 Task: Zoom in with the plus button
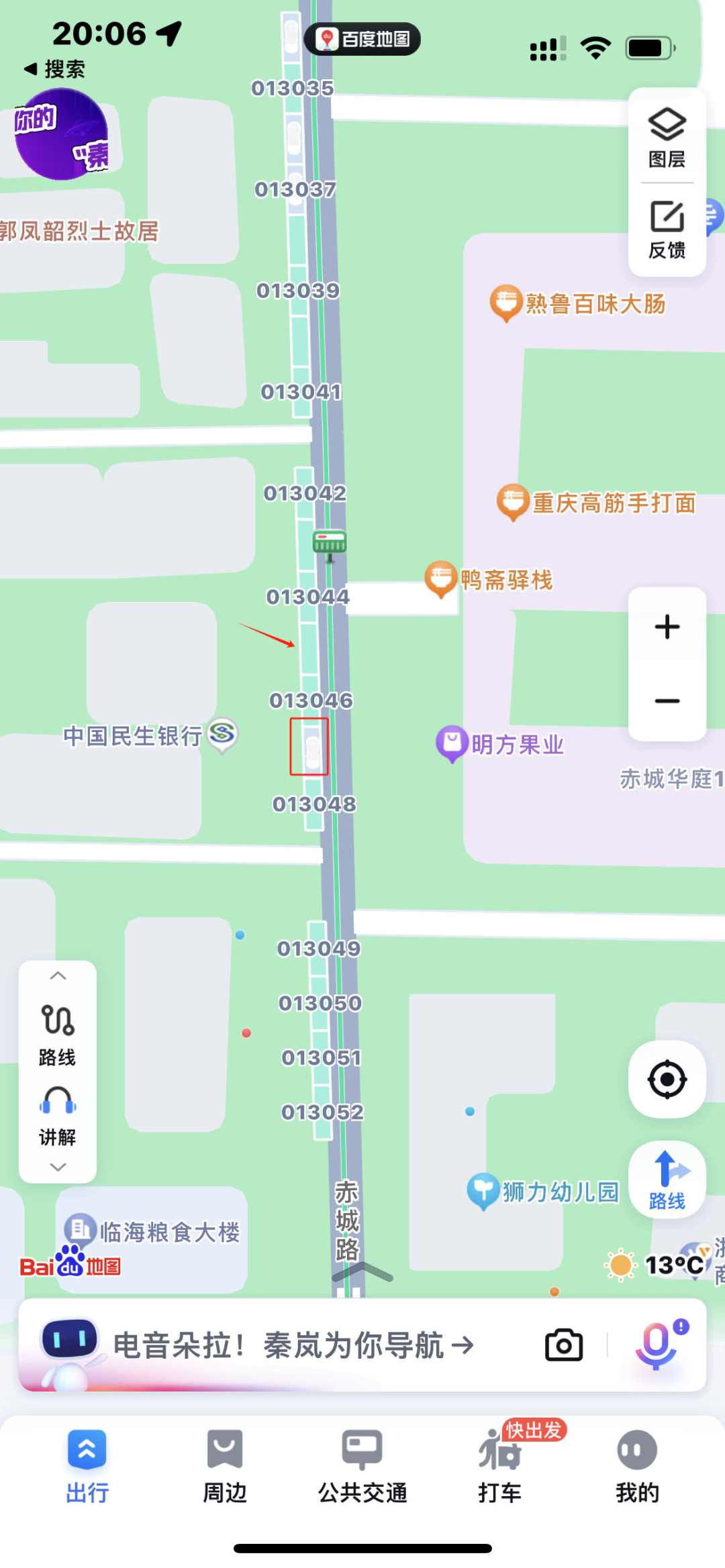point(667,627)
